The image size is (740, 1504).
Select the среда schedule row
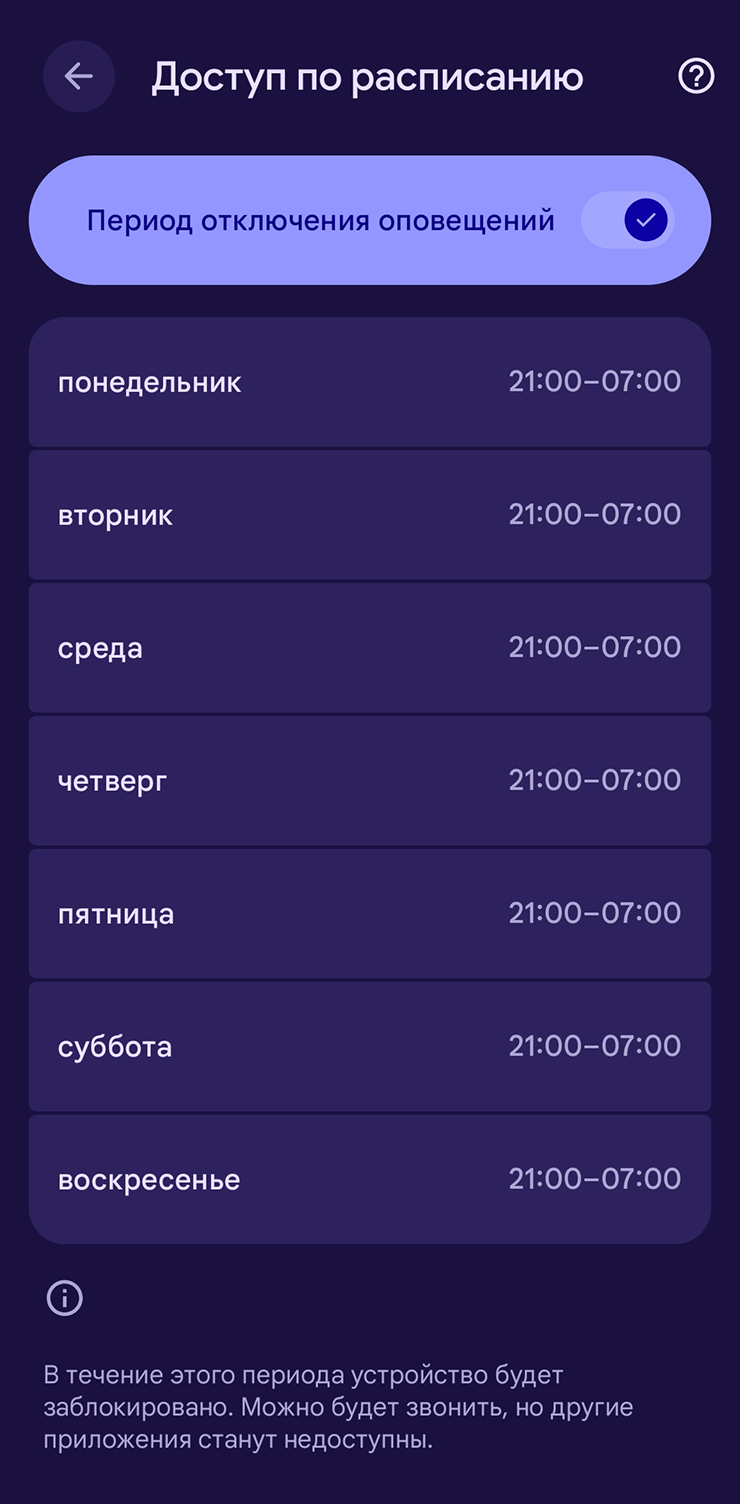369,648
